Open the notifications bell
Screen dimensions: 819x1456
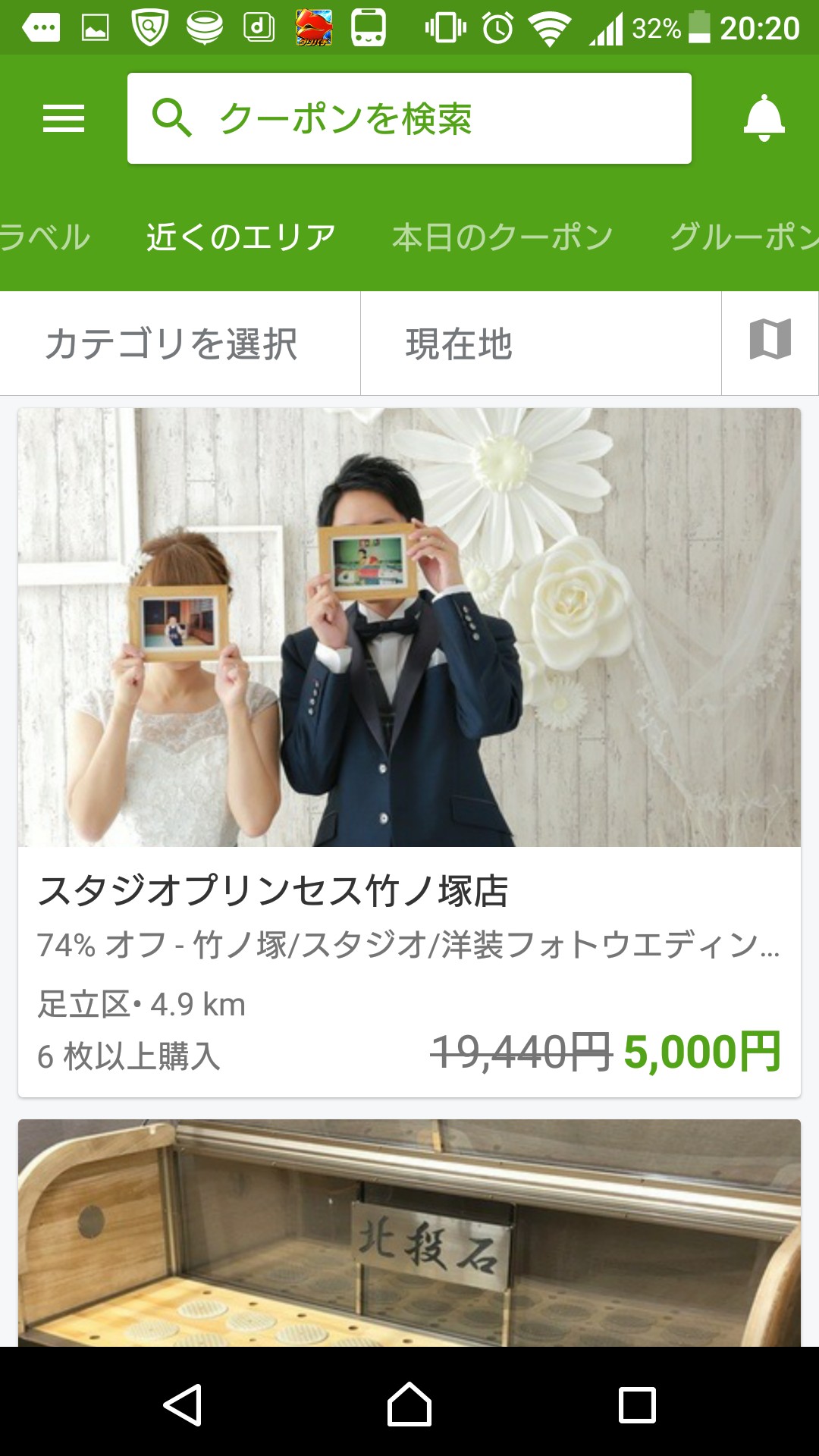coord(764,118)
